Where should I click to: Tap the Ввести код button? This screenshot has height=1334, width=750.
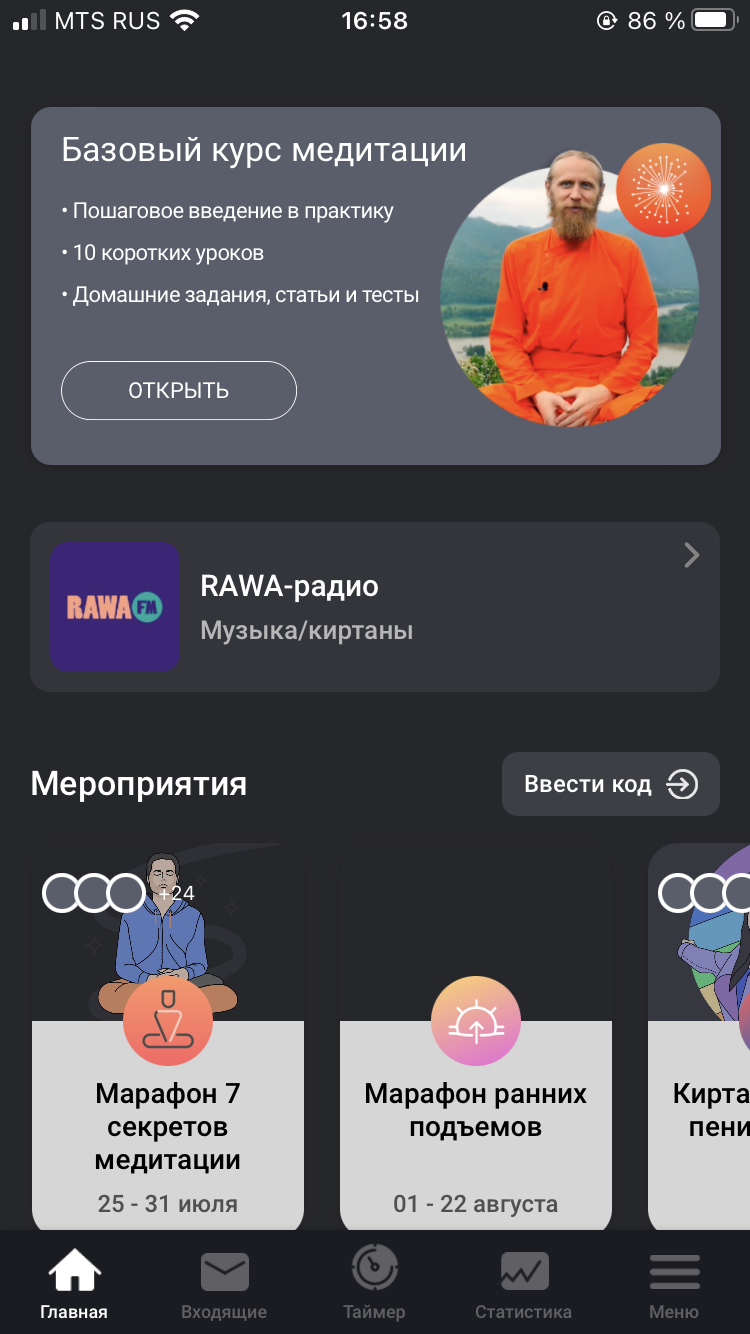[x=611, y=784]
